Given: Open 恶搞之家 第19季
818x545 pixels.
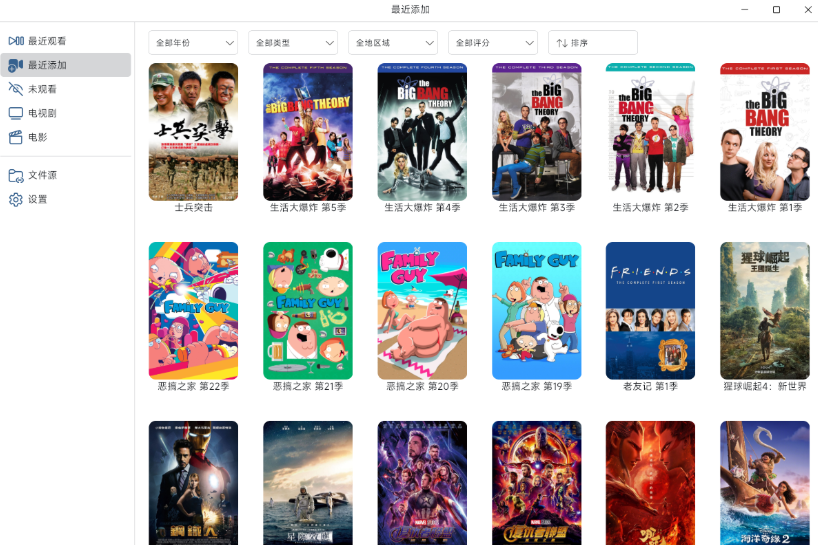Looking at the screenshot, I should (x=536, y=310).
